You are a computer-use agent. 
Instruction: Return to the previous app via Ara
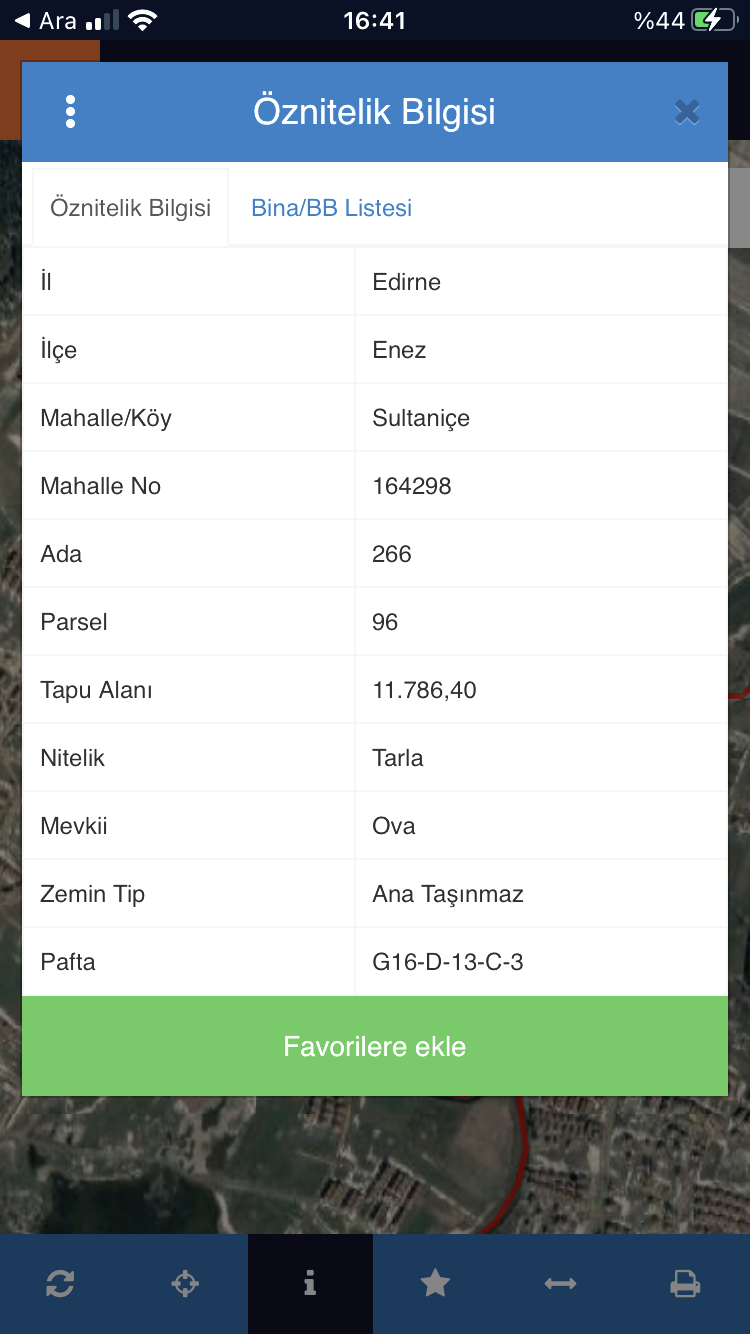[46, 20]
